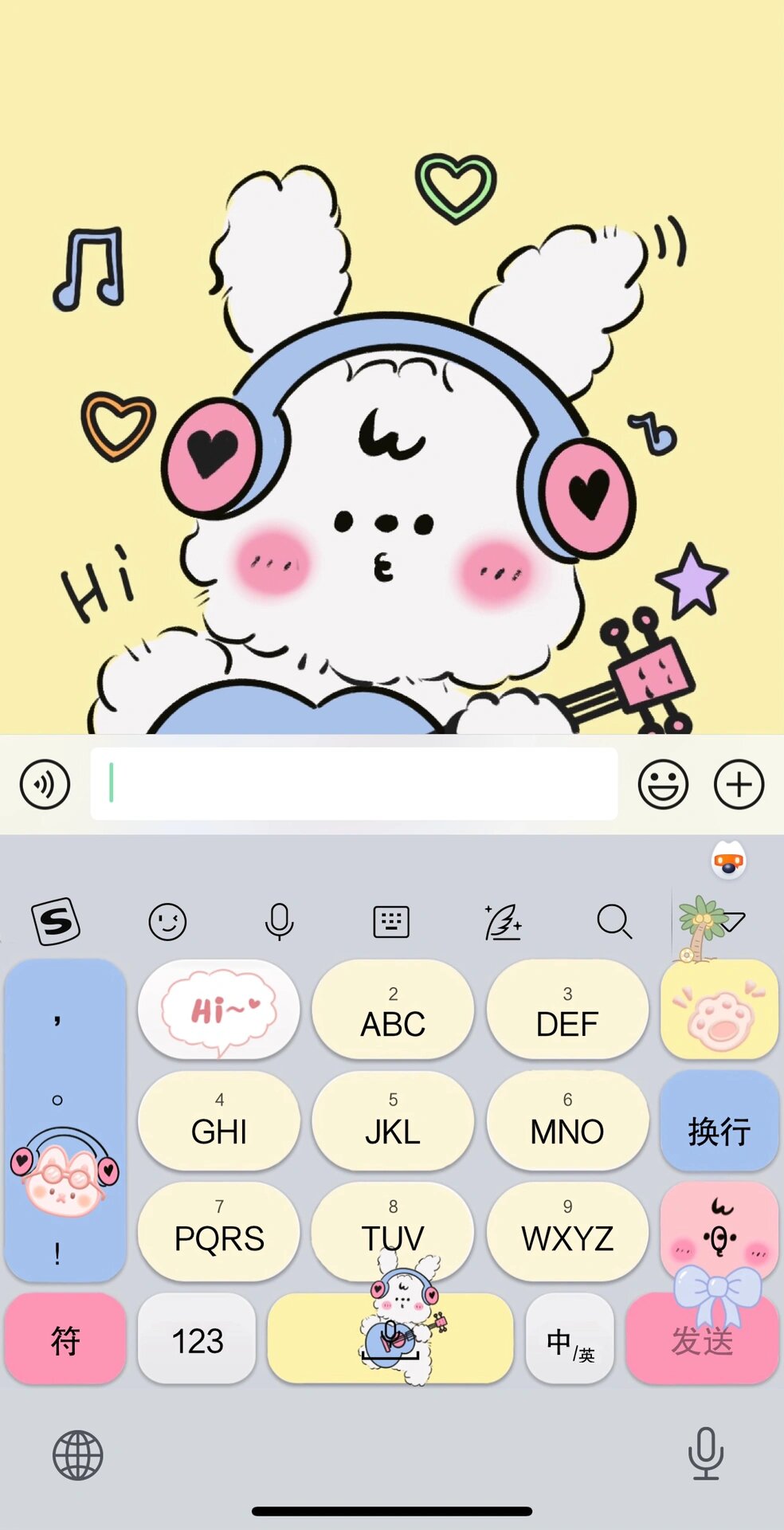Delete a character with the paw key
This screenshot has height=1530, width=784.
tap(719, 1010)
